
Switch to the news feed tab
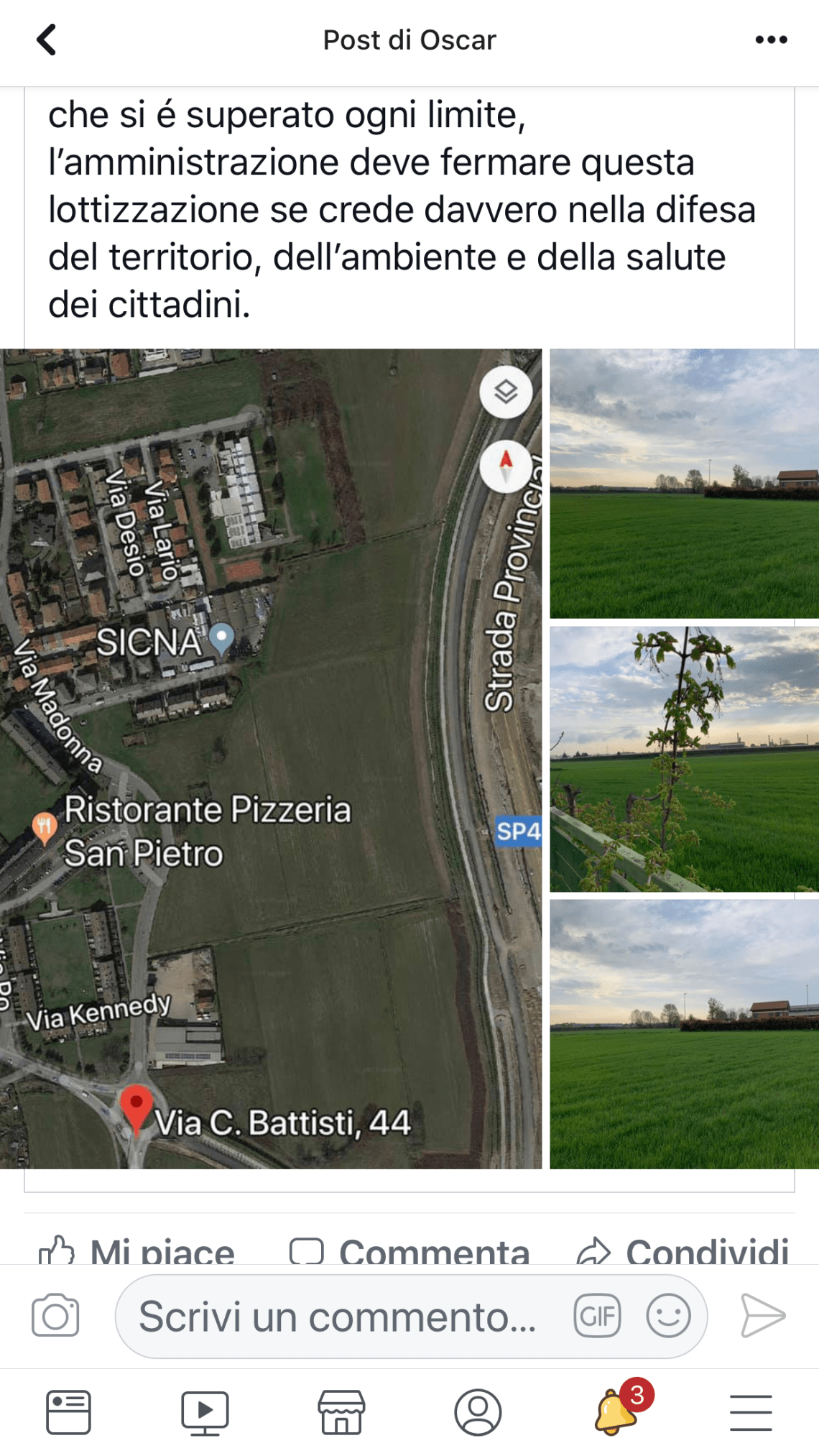68,1412
